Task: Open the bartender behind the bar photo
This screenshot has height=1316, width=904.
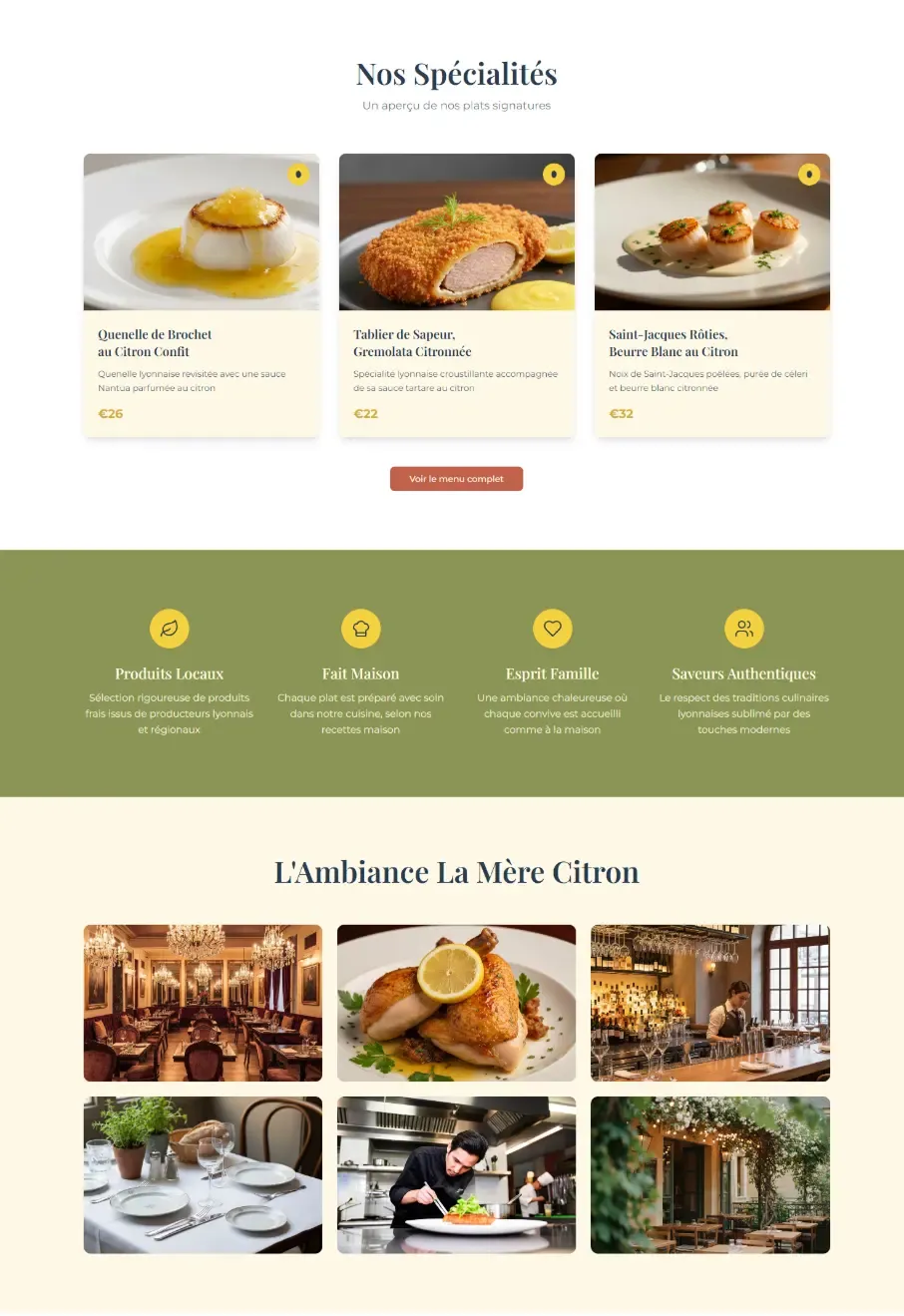Action: pyautogui.click(x=709, y=1003)
